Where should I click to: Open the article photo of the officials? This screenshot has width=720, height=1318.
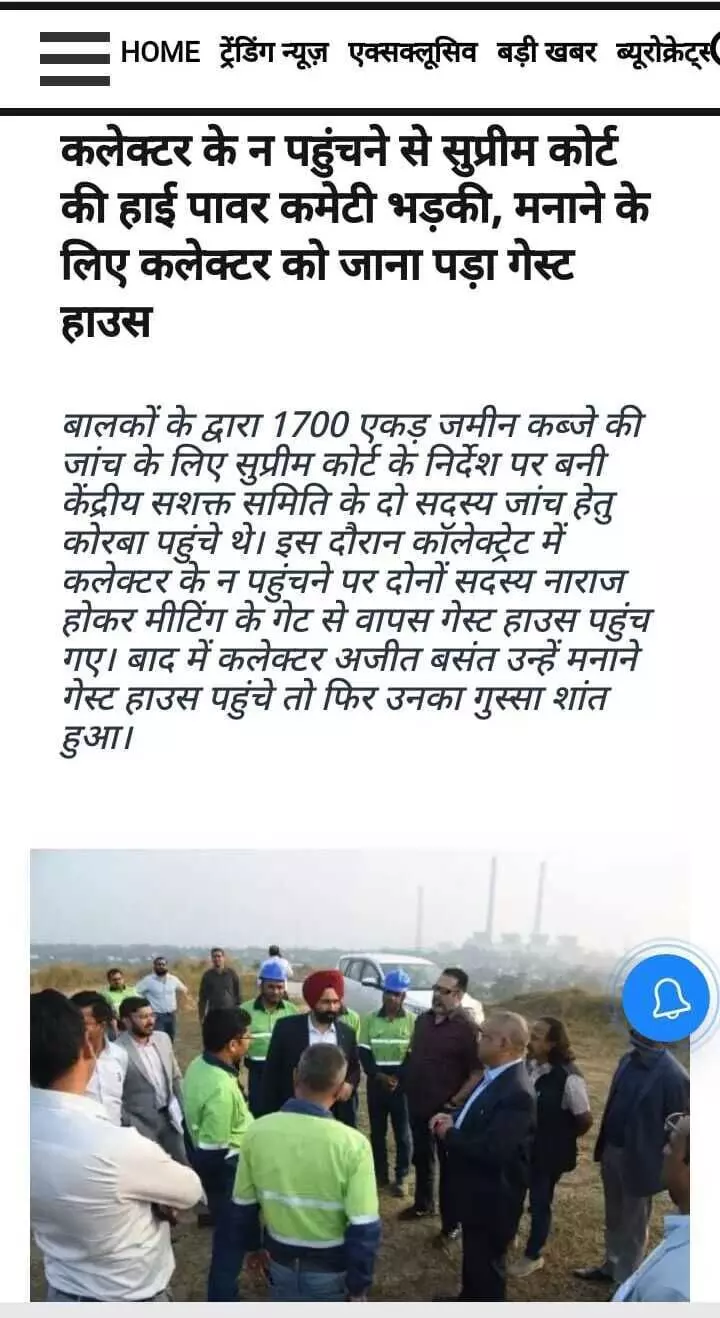point(360,1075)
